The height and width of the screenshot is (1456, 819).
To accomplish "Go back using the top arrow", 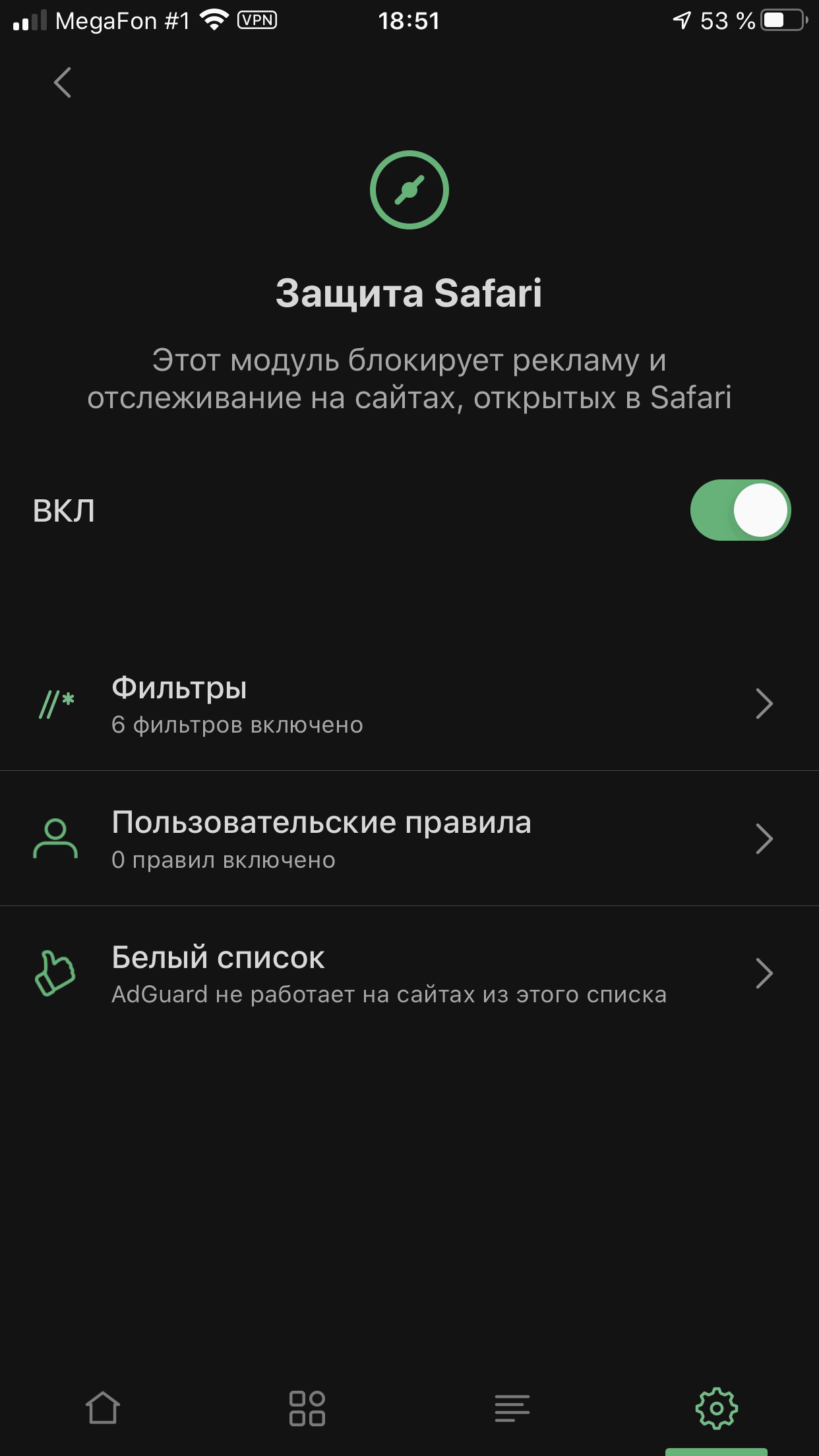I will 63,83.
